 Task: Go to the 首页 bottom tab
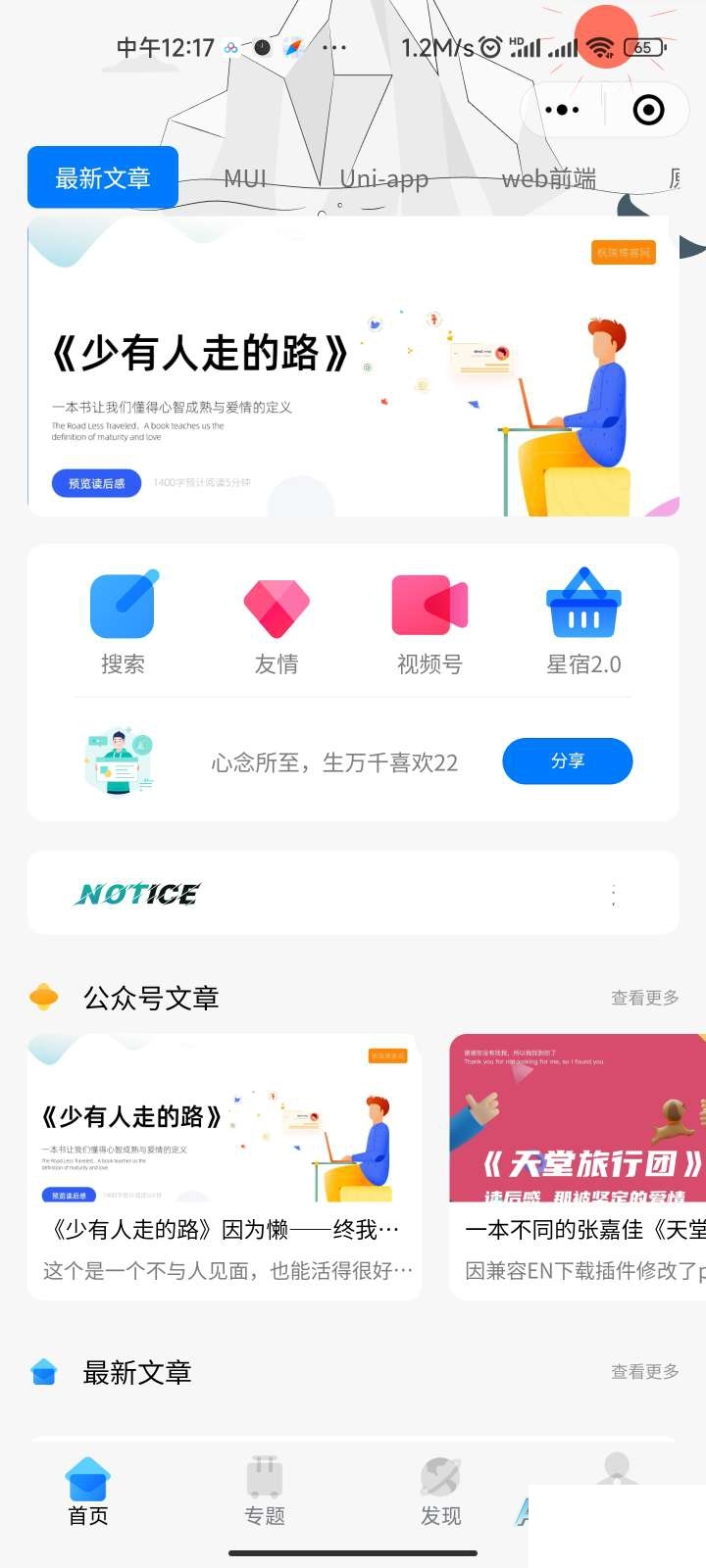pos(88,1492)
